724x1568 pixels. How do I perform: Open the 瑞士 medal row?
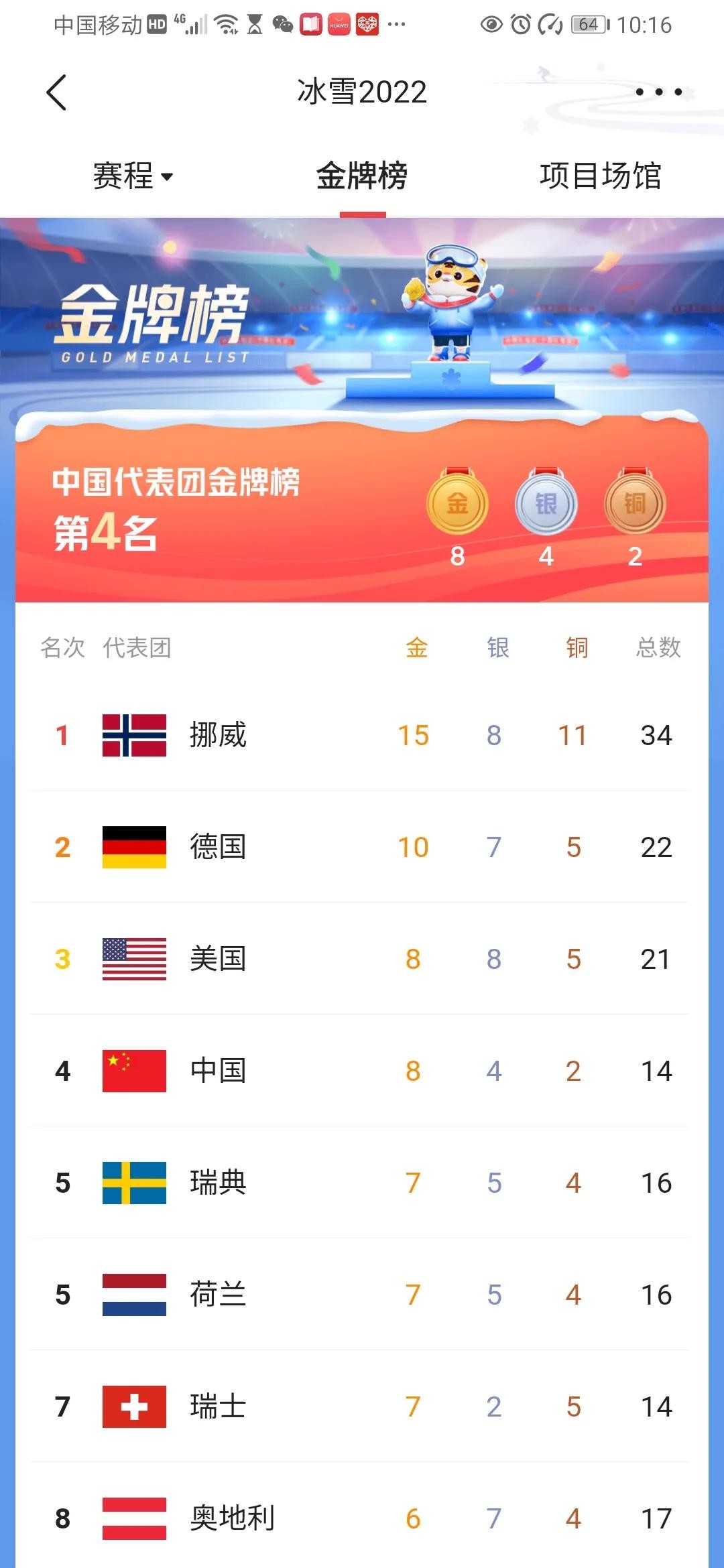362,1407
